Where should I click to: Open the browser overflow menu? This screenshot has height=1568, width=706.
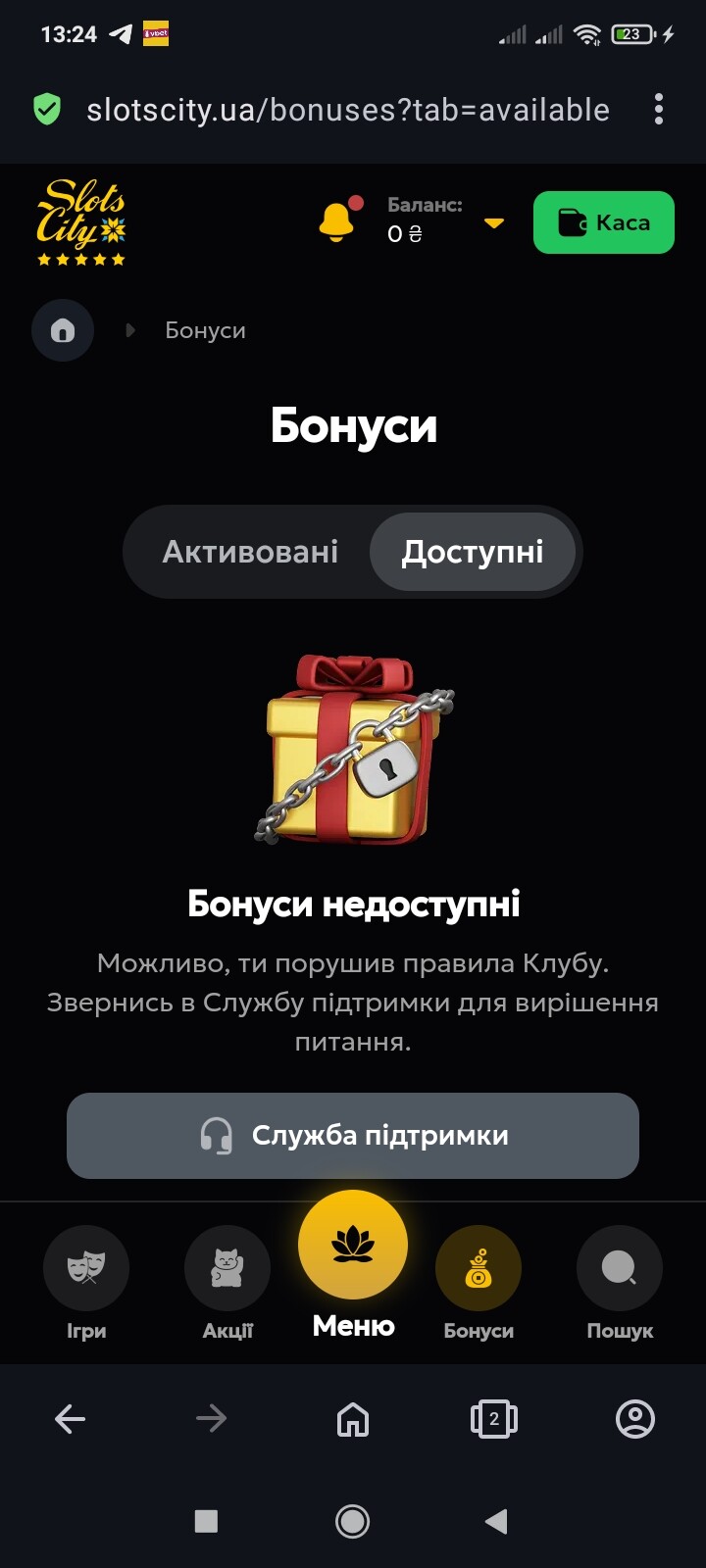tap(659, 109)
